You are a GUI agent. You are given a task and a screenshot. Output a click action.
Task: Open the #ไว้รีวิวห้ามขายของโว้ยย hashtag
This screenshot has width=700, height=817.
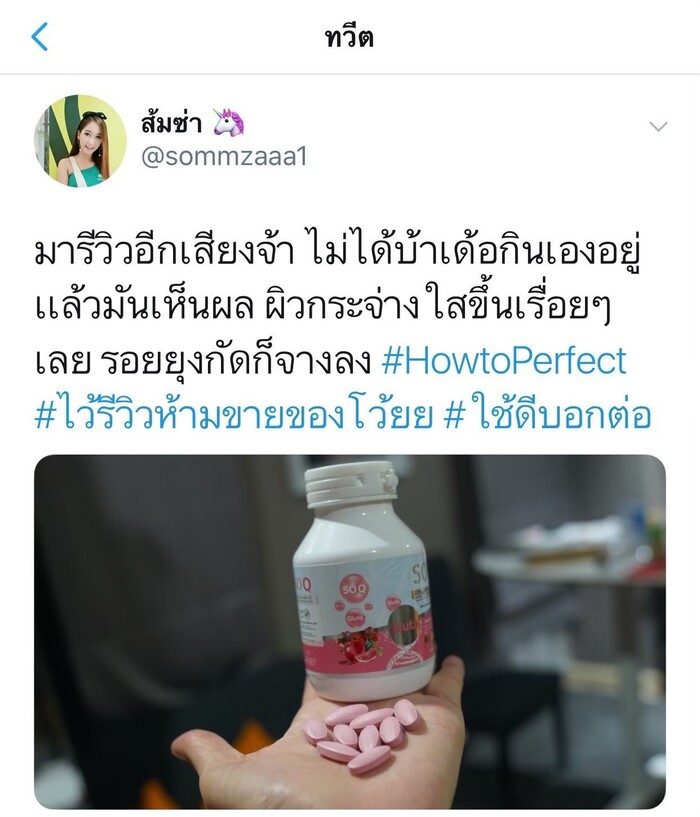[x=233, y=413]
